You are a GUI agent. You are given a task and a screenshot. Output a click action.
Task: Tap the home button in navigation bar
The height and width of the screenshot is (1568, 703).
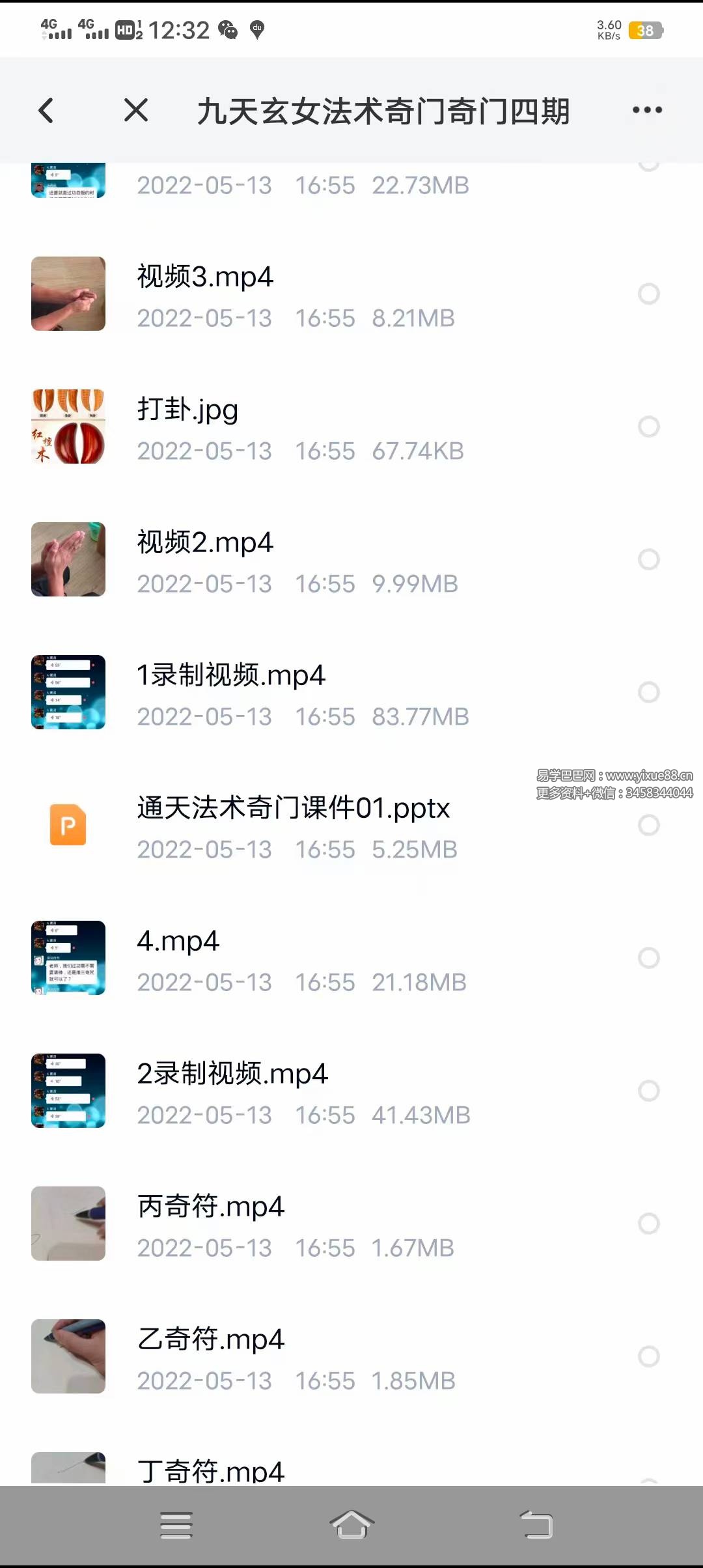point(351,1524)
